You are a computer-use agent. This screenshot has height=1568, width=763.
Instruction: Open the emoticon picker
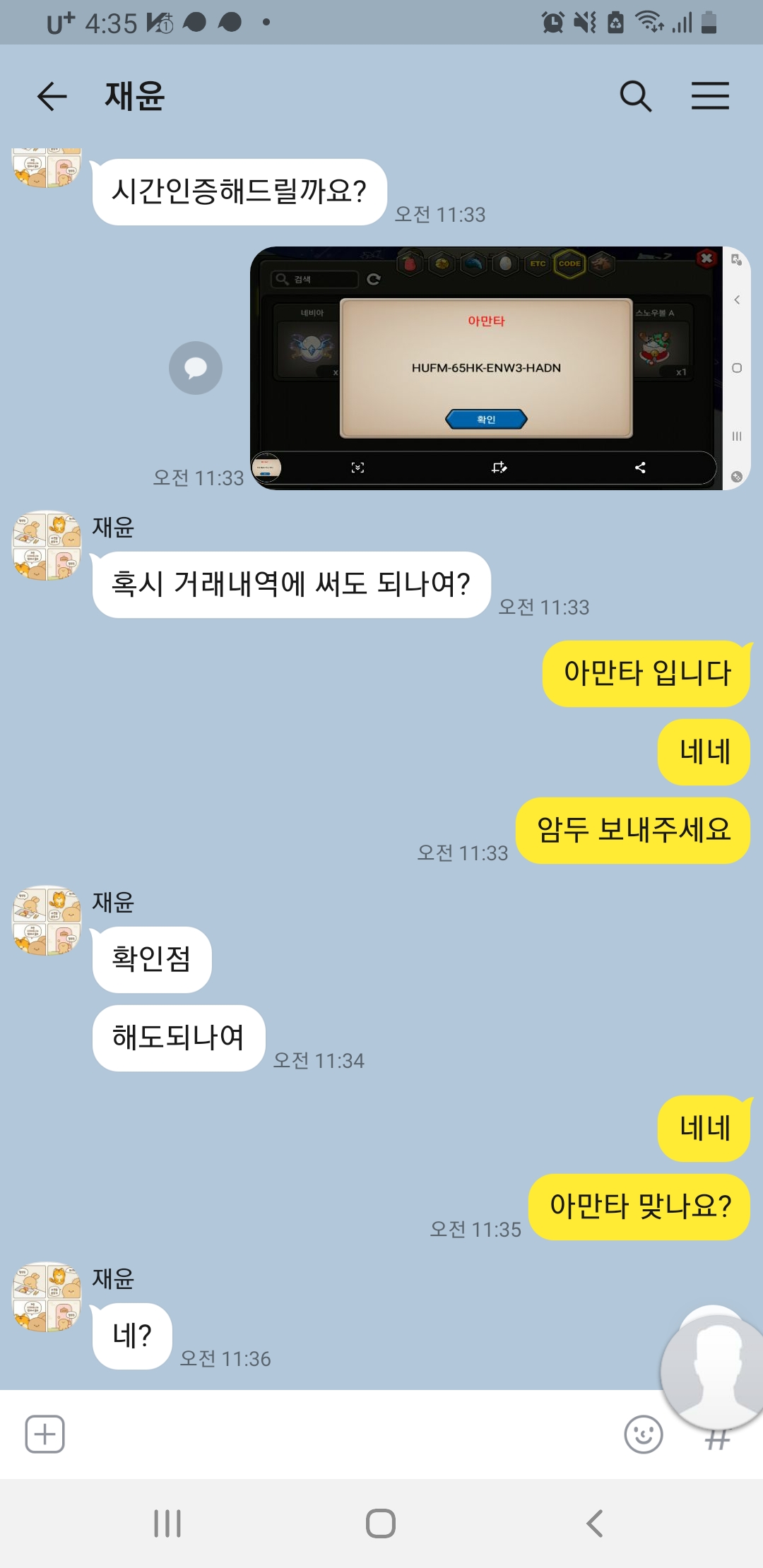[644, 1435]
